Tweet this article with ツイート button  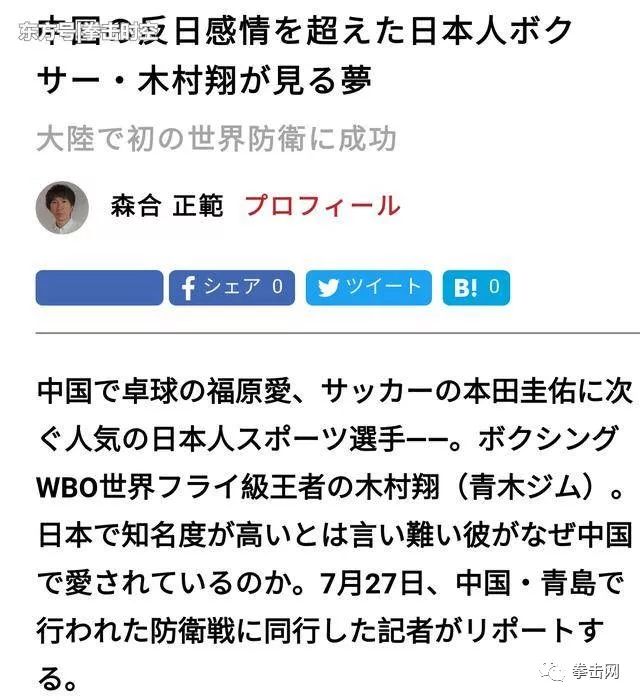[x=369, y=288]
